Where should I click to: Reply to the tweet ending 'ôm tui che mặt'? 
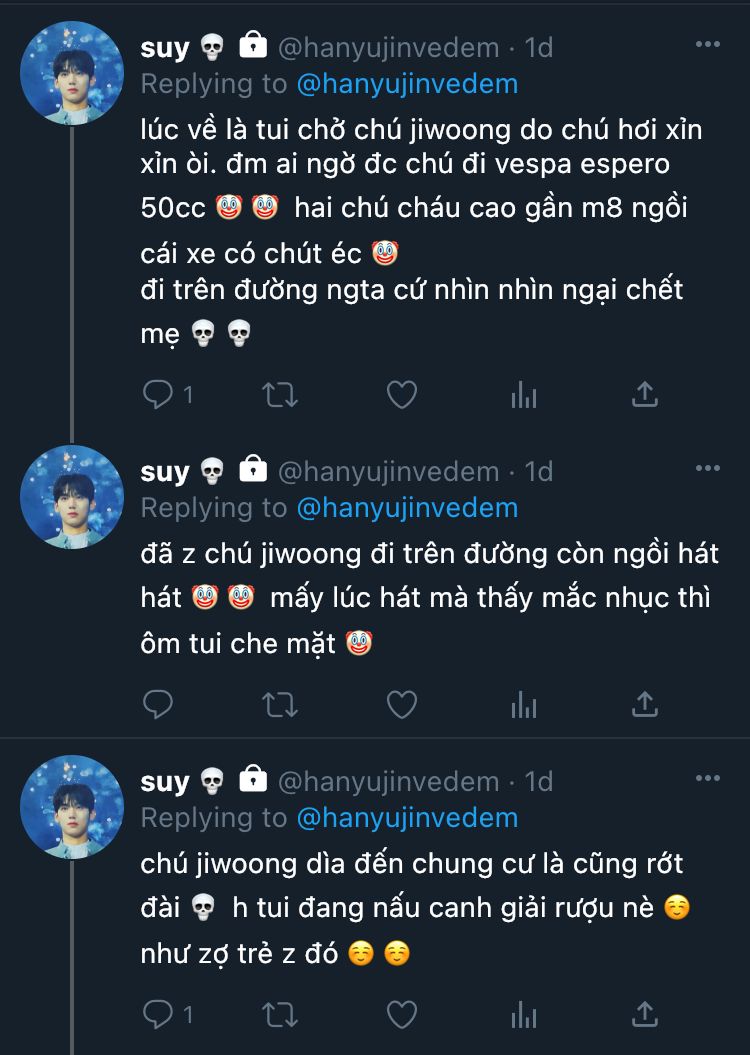(160, 705)
